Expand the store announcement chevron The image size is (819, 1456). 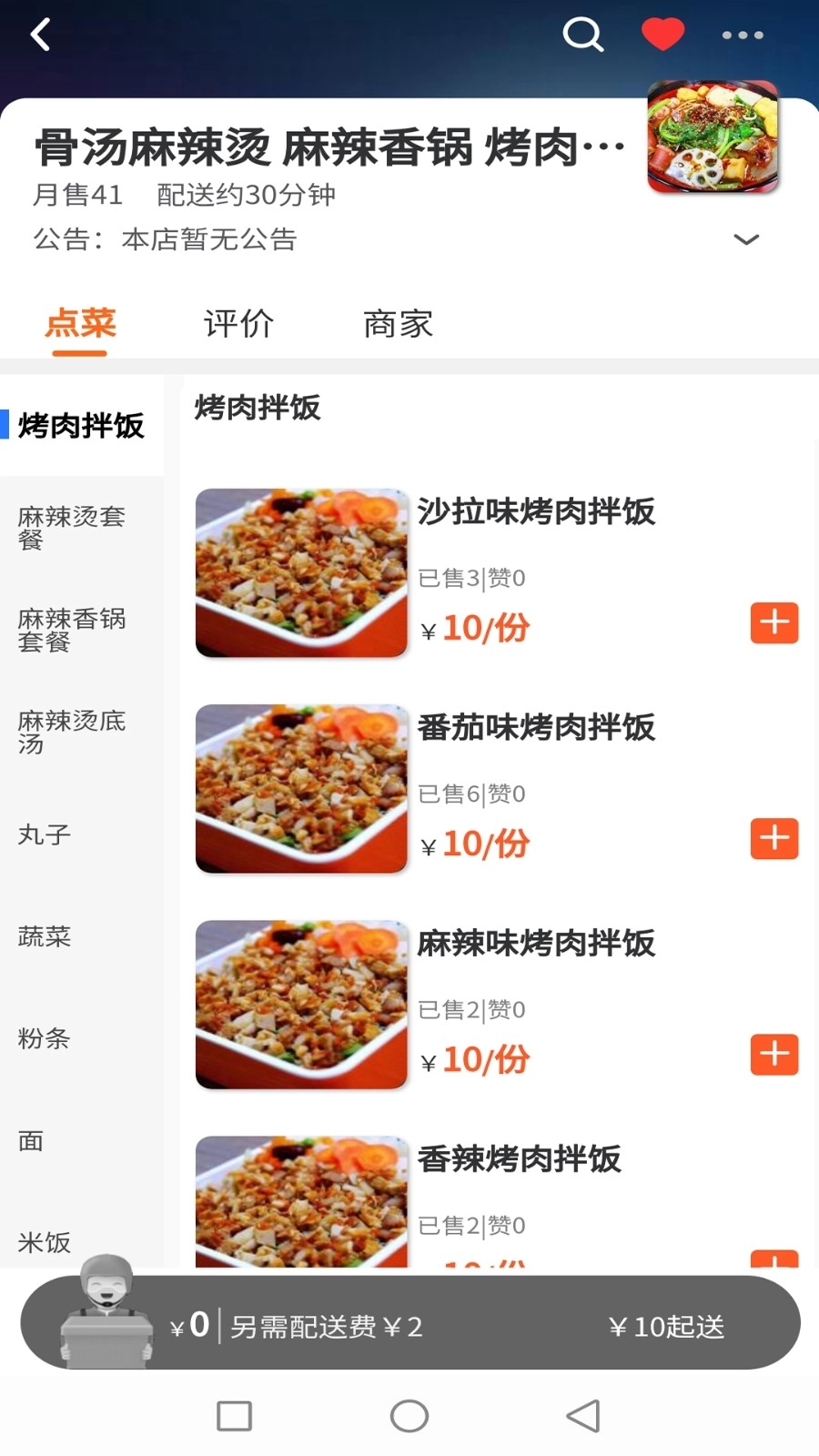(746, 239)
